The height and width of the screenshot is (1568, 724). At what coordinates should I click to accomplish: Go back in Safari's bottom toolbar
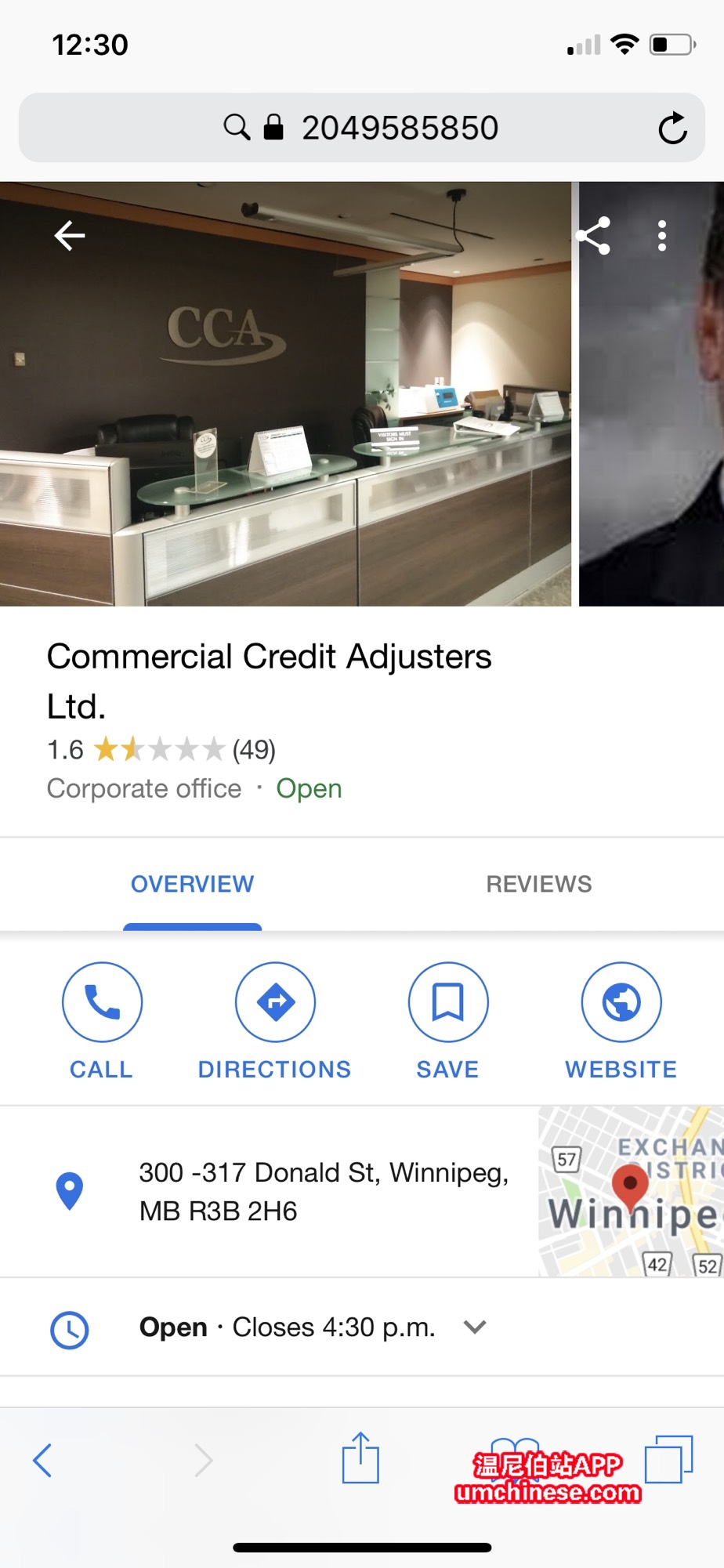(43, 1460)
